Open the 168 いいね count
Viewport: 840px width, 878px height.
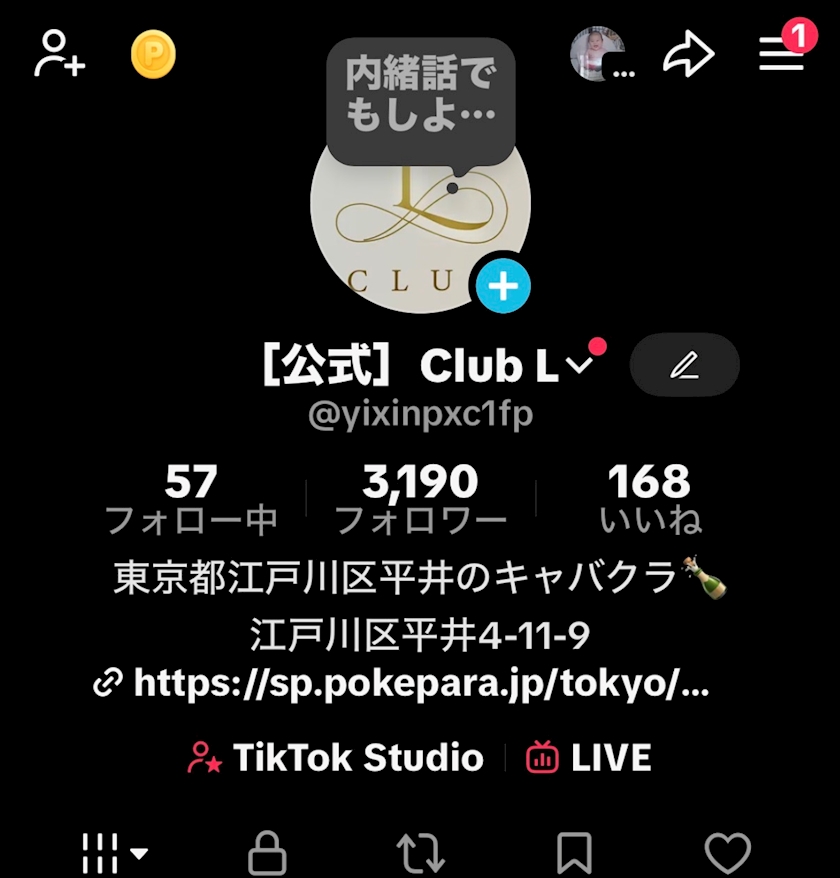[x=650, y=499]
